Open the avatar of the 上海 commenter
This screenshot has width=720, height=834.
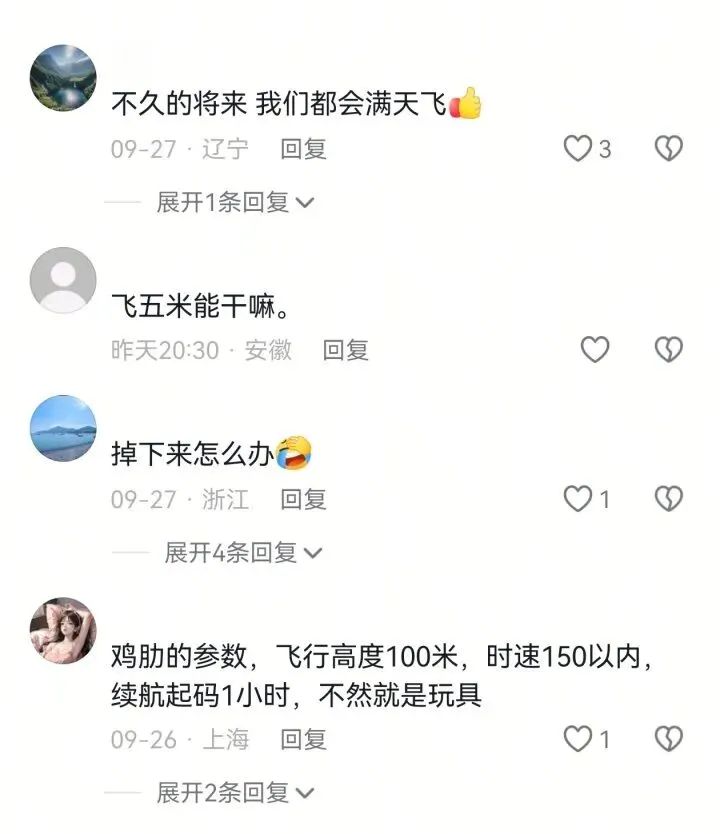[64, 631]
